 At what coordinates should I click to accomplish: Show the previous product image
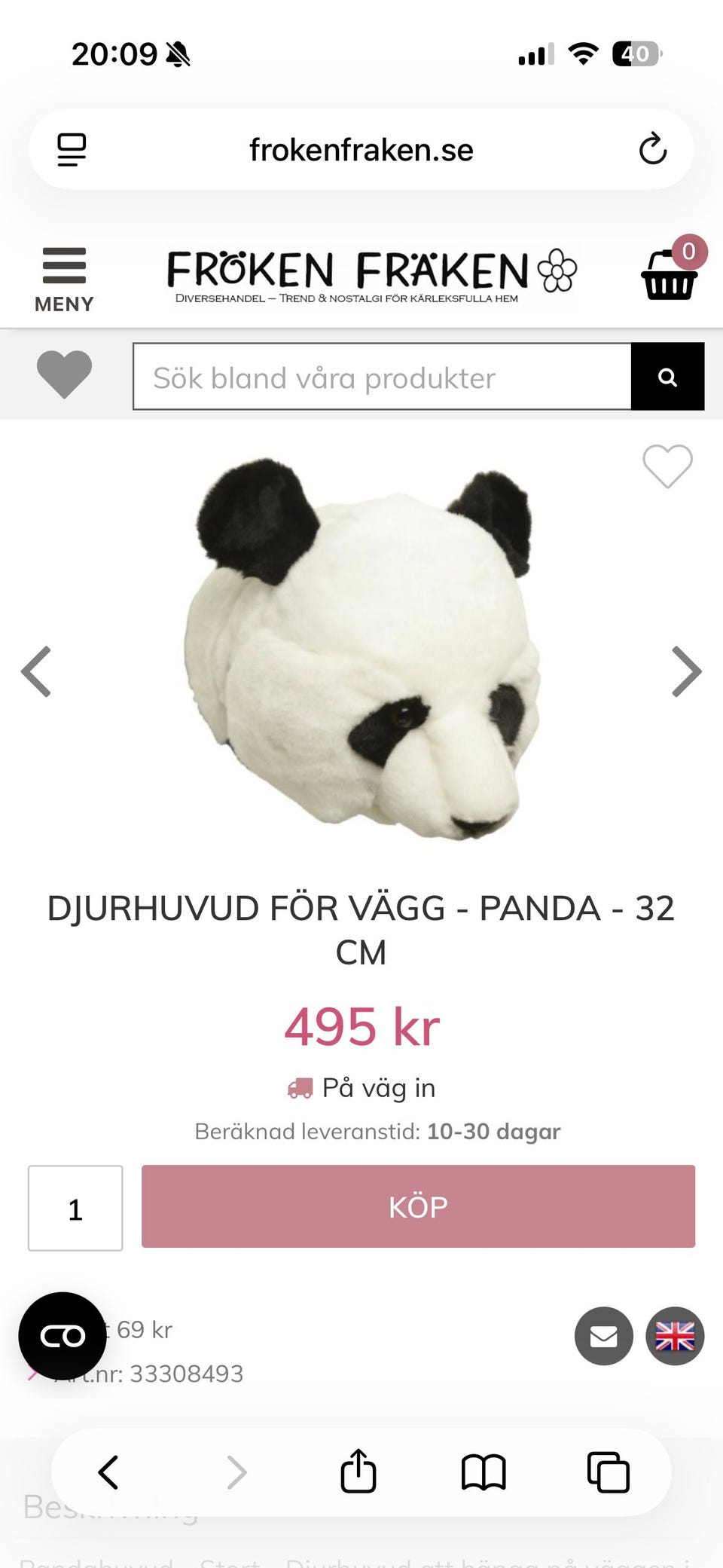coord(36,671)
